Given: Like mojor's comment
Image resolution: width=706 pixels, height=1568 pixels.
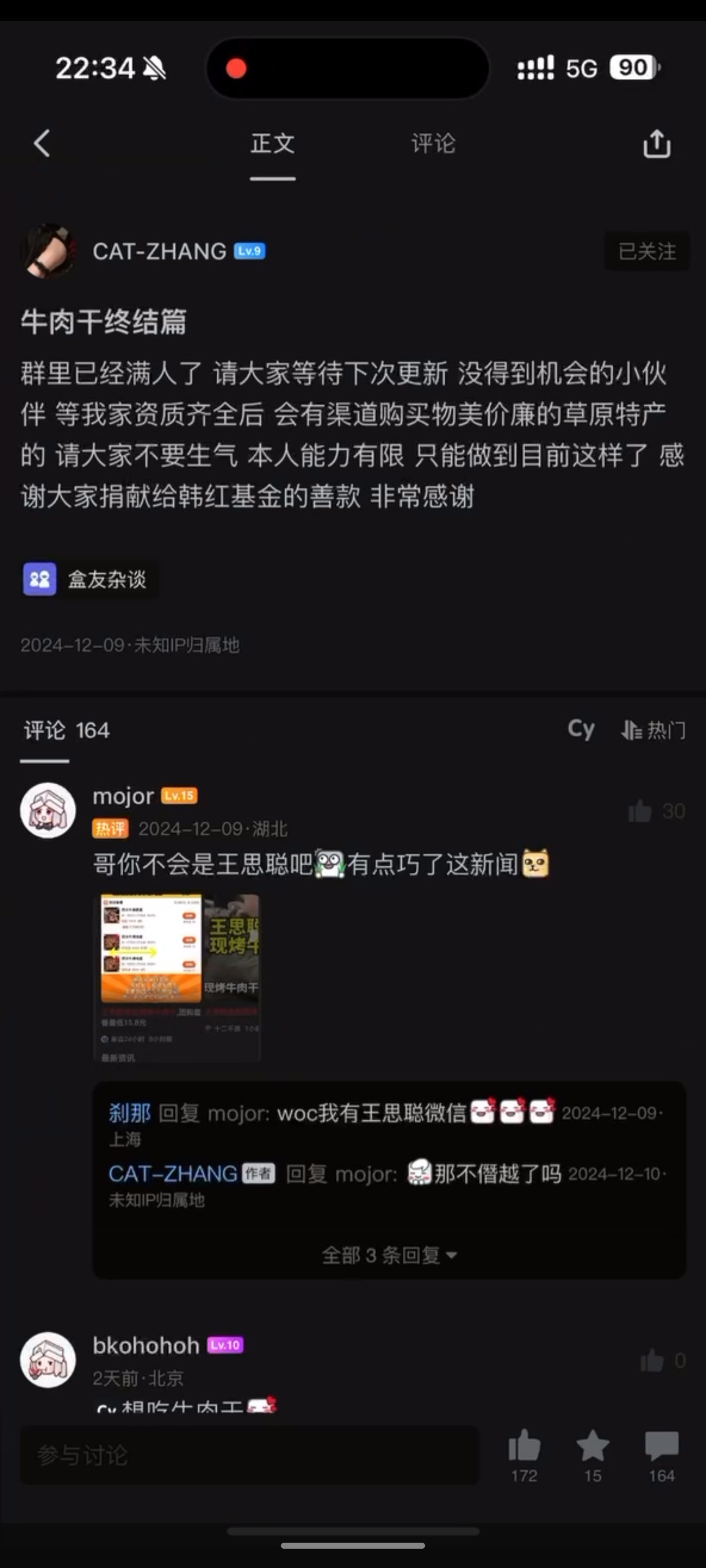Looking at the screenshot, I should tap(641, 811).
